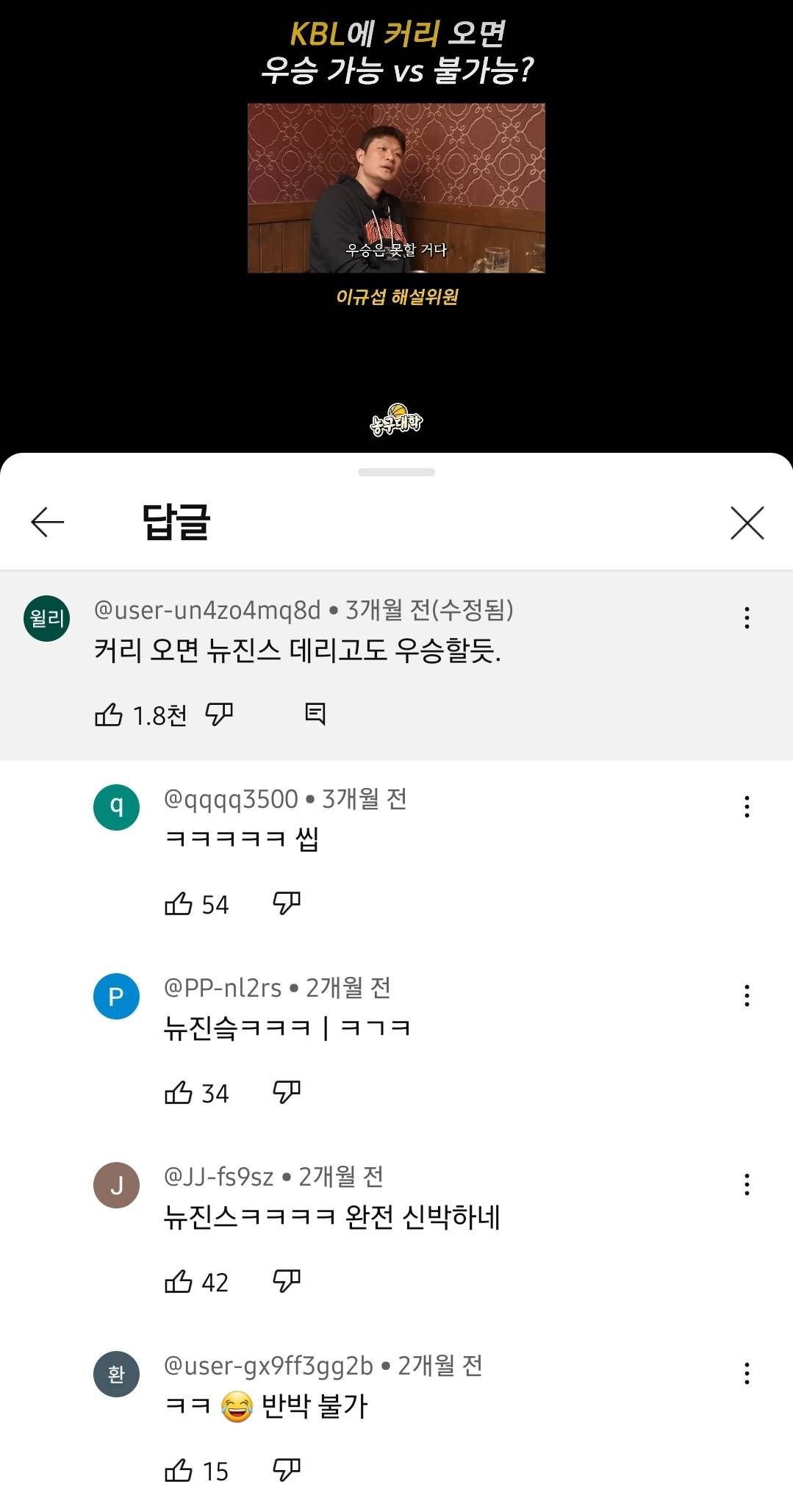The image size is (793, 1512).
Task: Dislike the comment by @user-un4zo4mq8d
Action: pos(219,714)
